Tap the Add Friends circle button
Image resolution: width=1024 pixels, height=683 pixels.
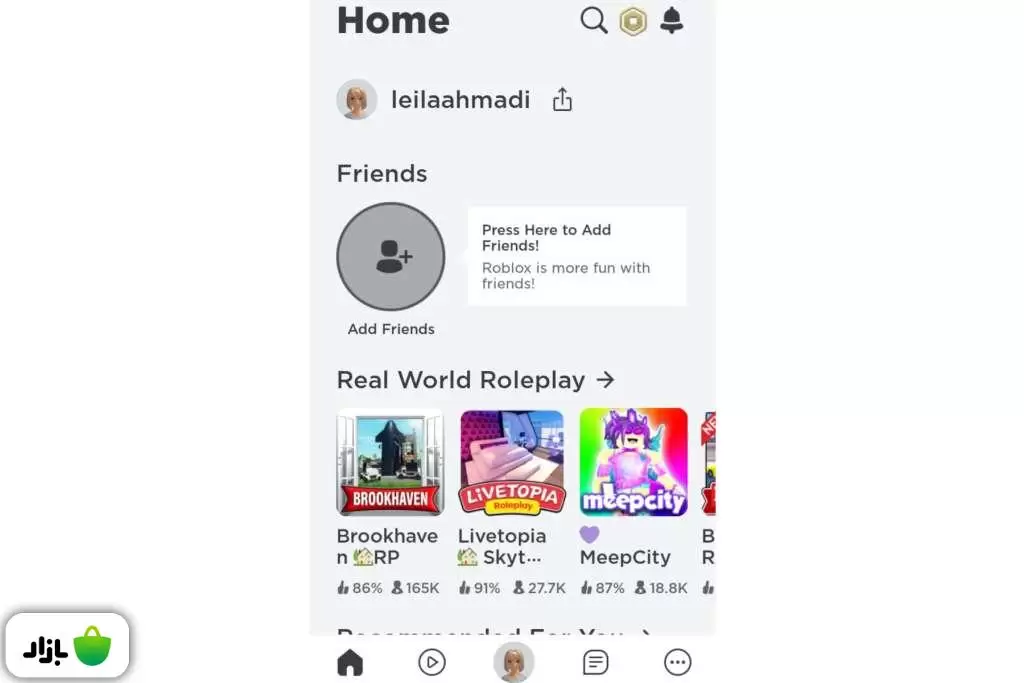[x=391, y=257]
